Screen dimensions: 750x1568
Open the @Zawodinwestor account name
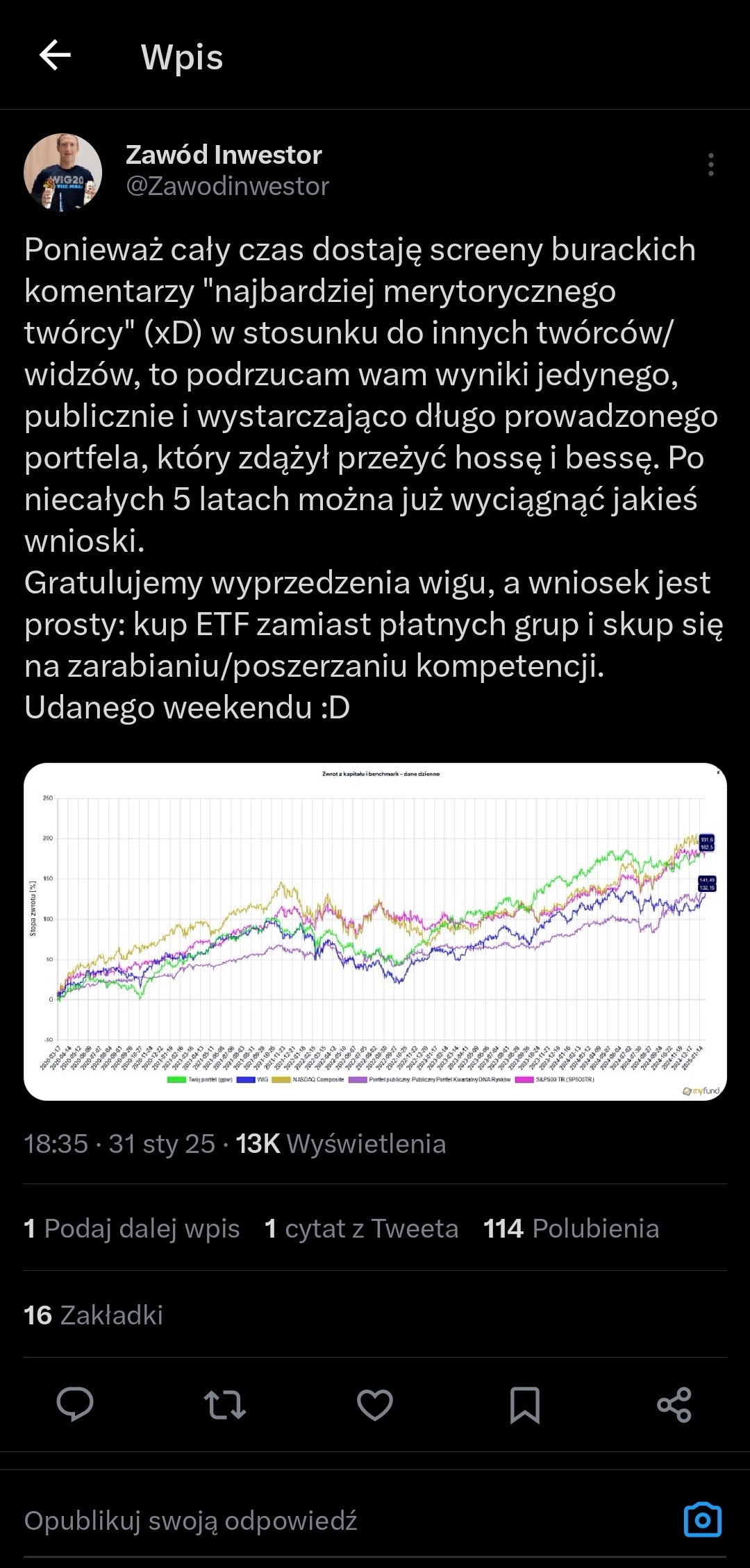point(227,186)
